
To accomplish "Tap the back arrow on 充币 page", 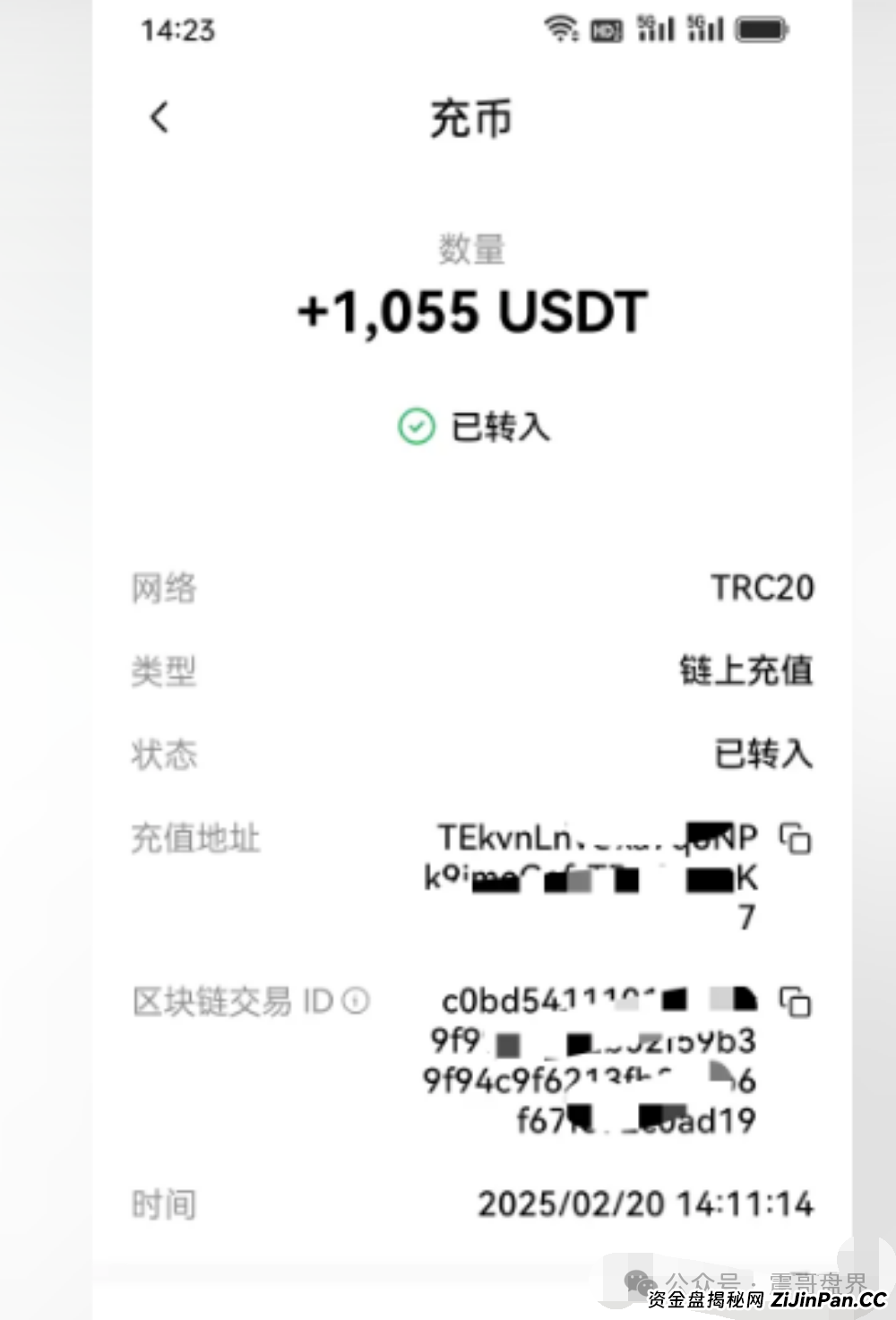I will [159, 117].
